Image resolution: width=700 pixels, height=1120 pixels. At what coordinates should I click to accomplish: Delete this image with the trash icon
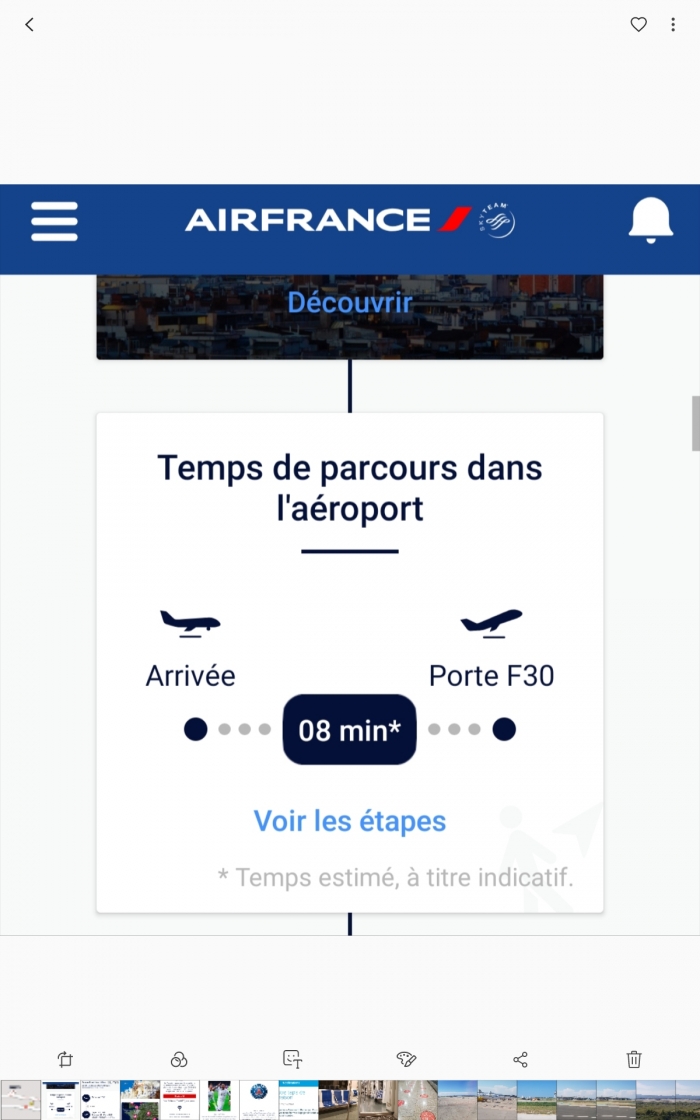tap(634, 1059)
